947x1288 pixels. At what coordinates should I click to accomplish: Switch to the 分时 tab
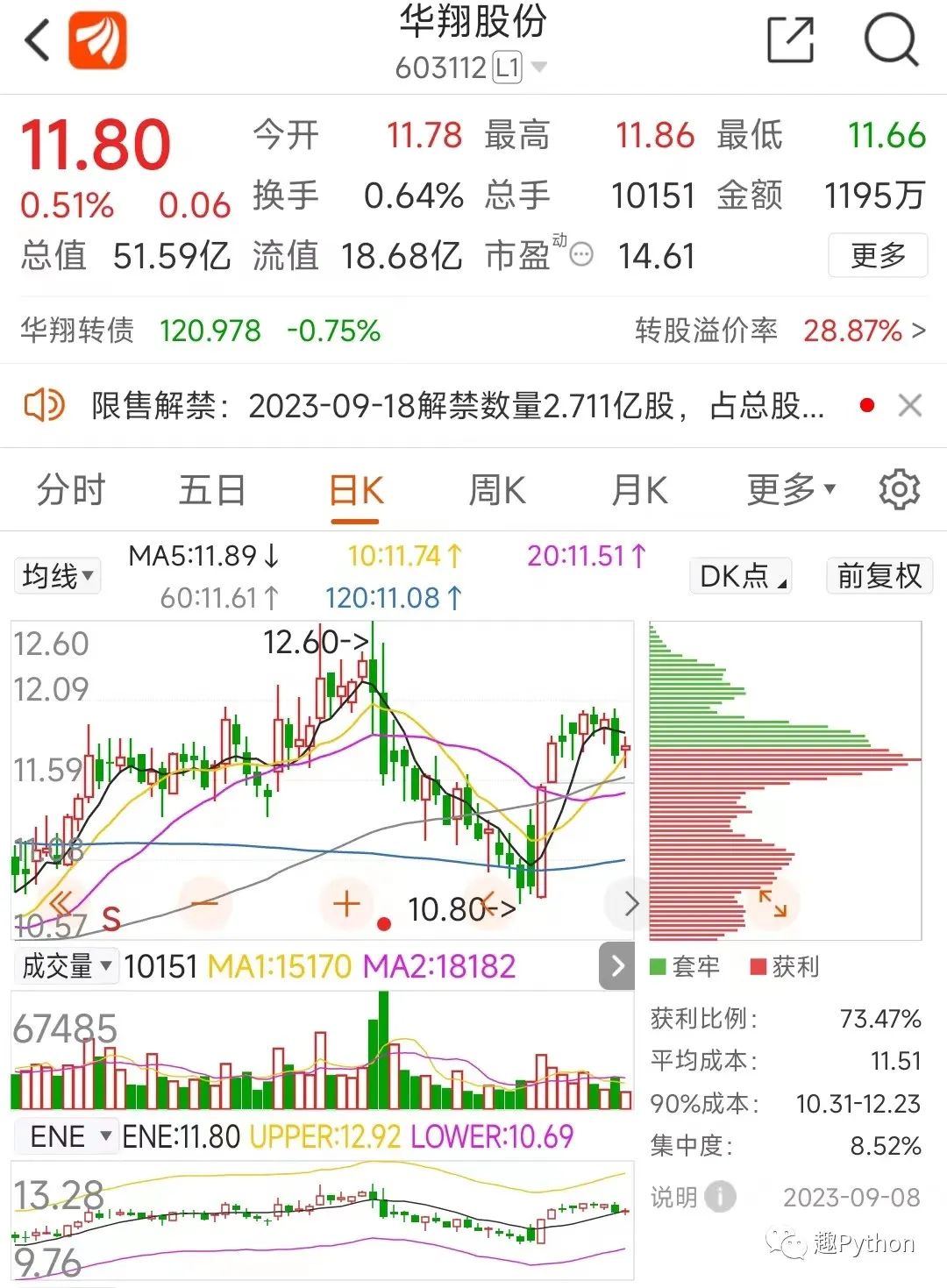click(70, 489)
